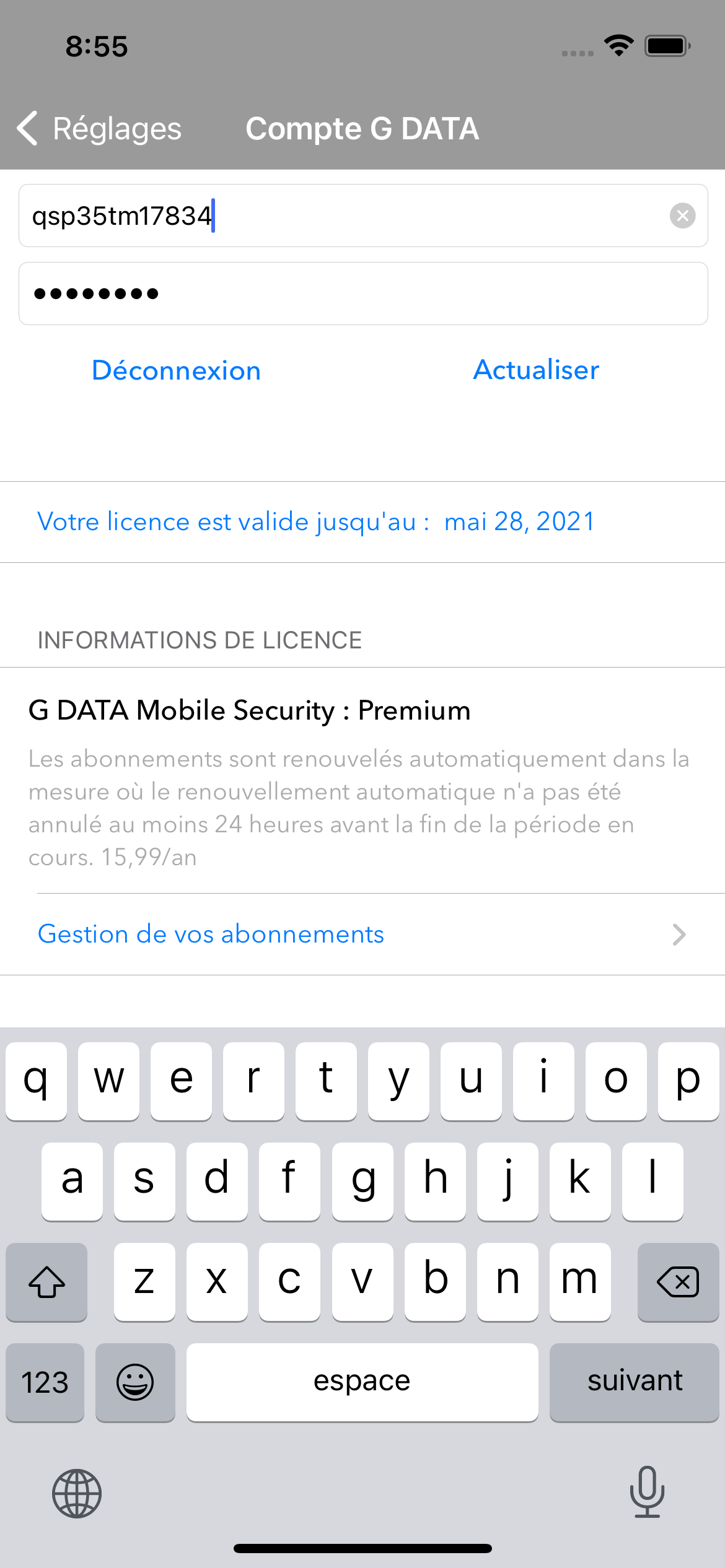Tap Actualiser to refresh license
Viewport: 725px width, 1568px height.
pyautogui.click(x=537, y=370)
